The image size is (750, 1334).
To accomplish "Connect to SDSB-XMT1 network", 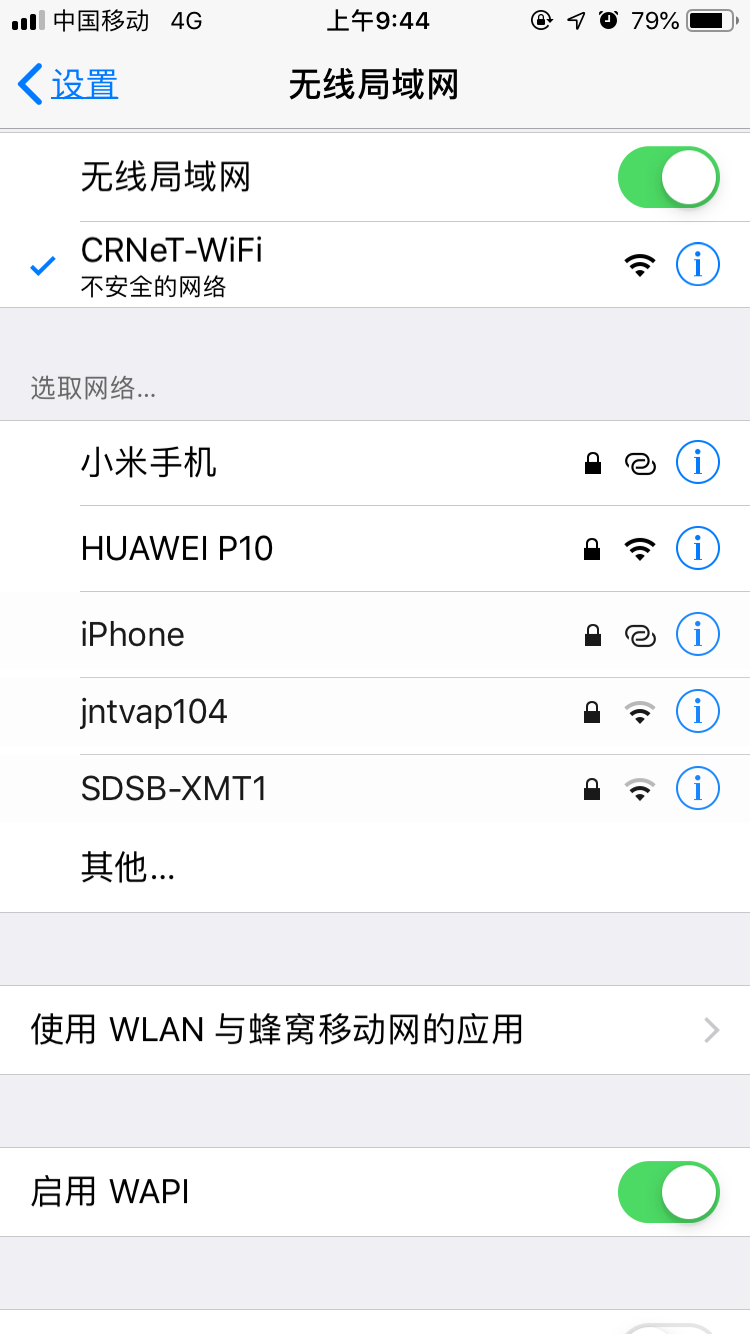I will tap(174, 789).
